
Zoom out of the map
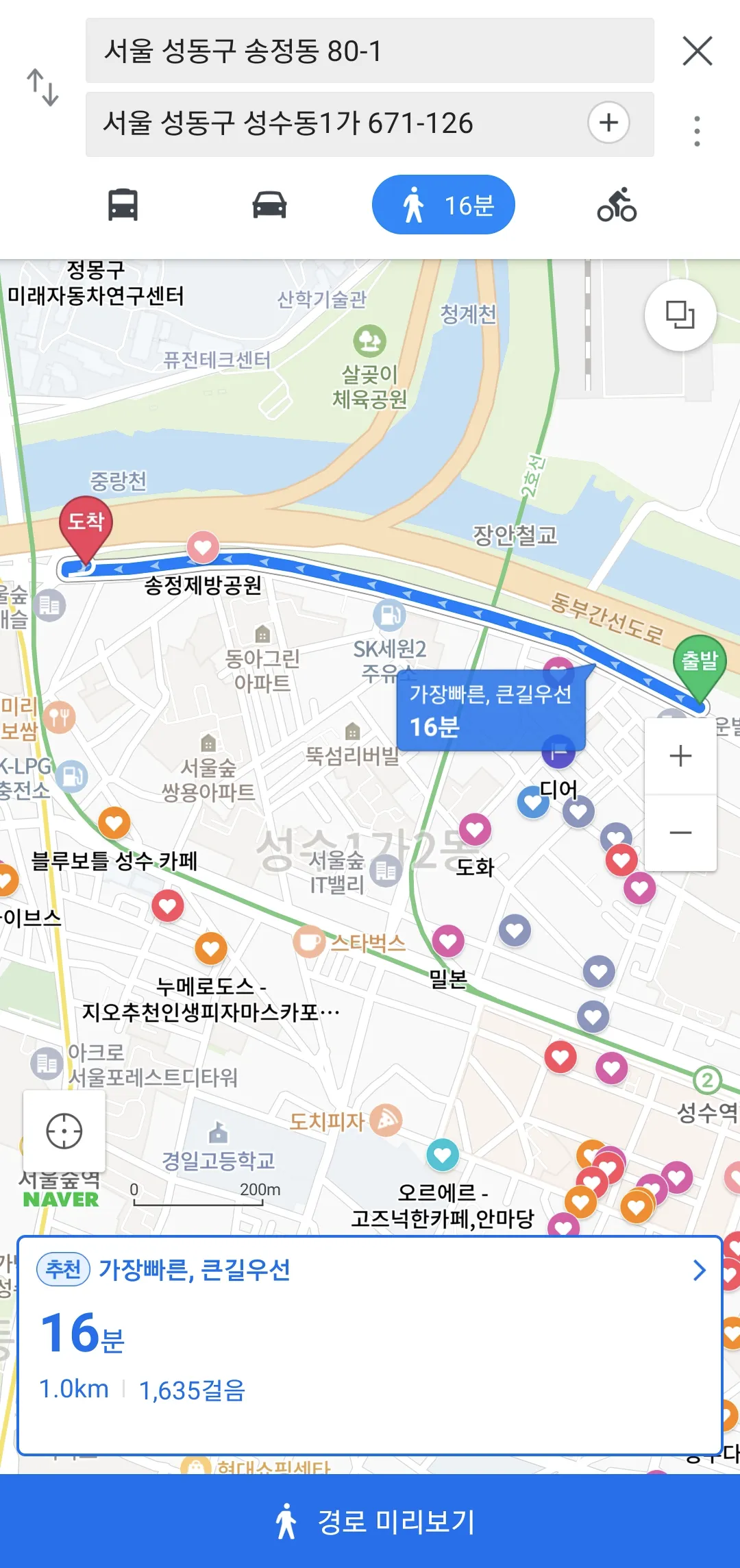coord(680,833)
